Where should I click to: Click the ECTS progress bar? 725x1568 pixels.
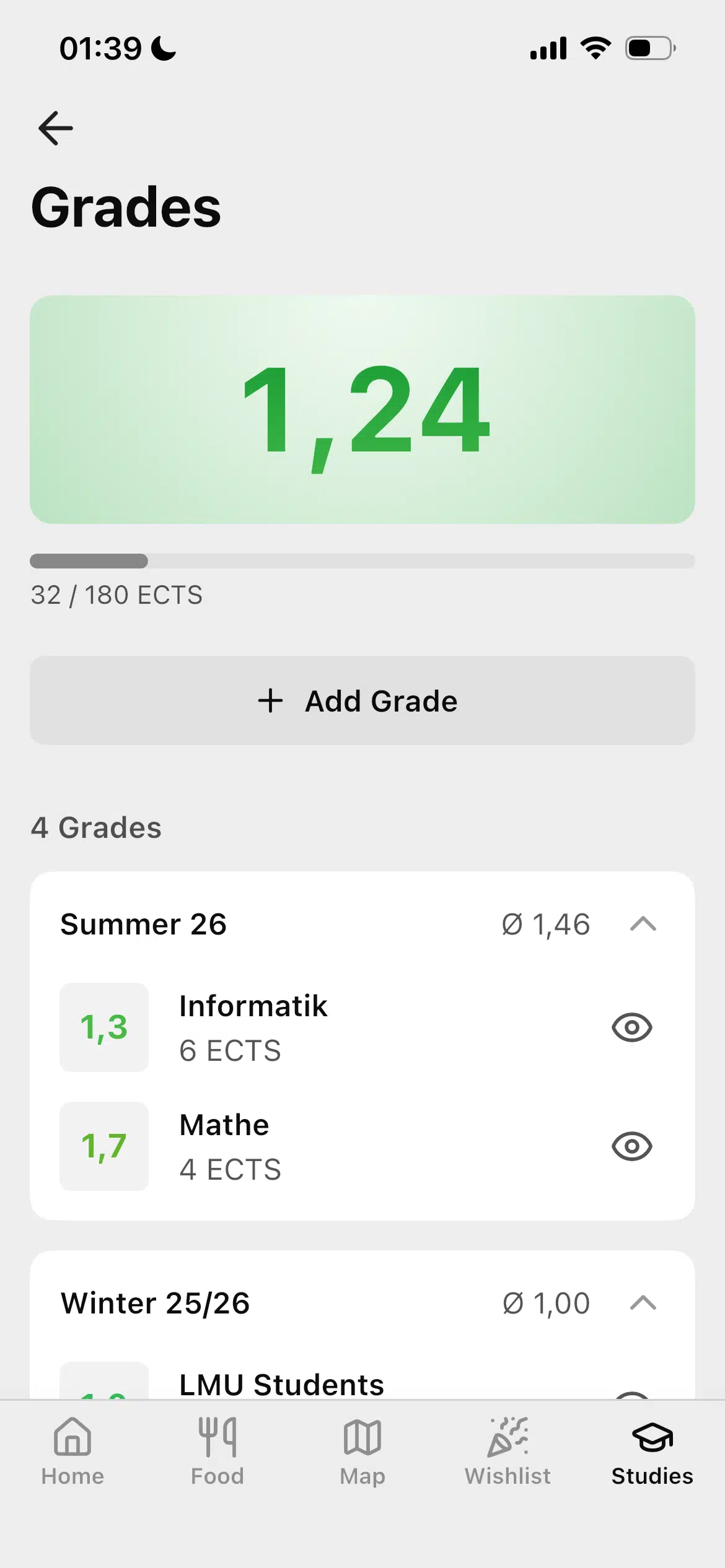click(362, 561)
